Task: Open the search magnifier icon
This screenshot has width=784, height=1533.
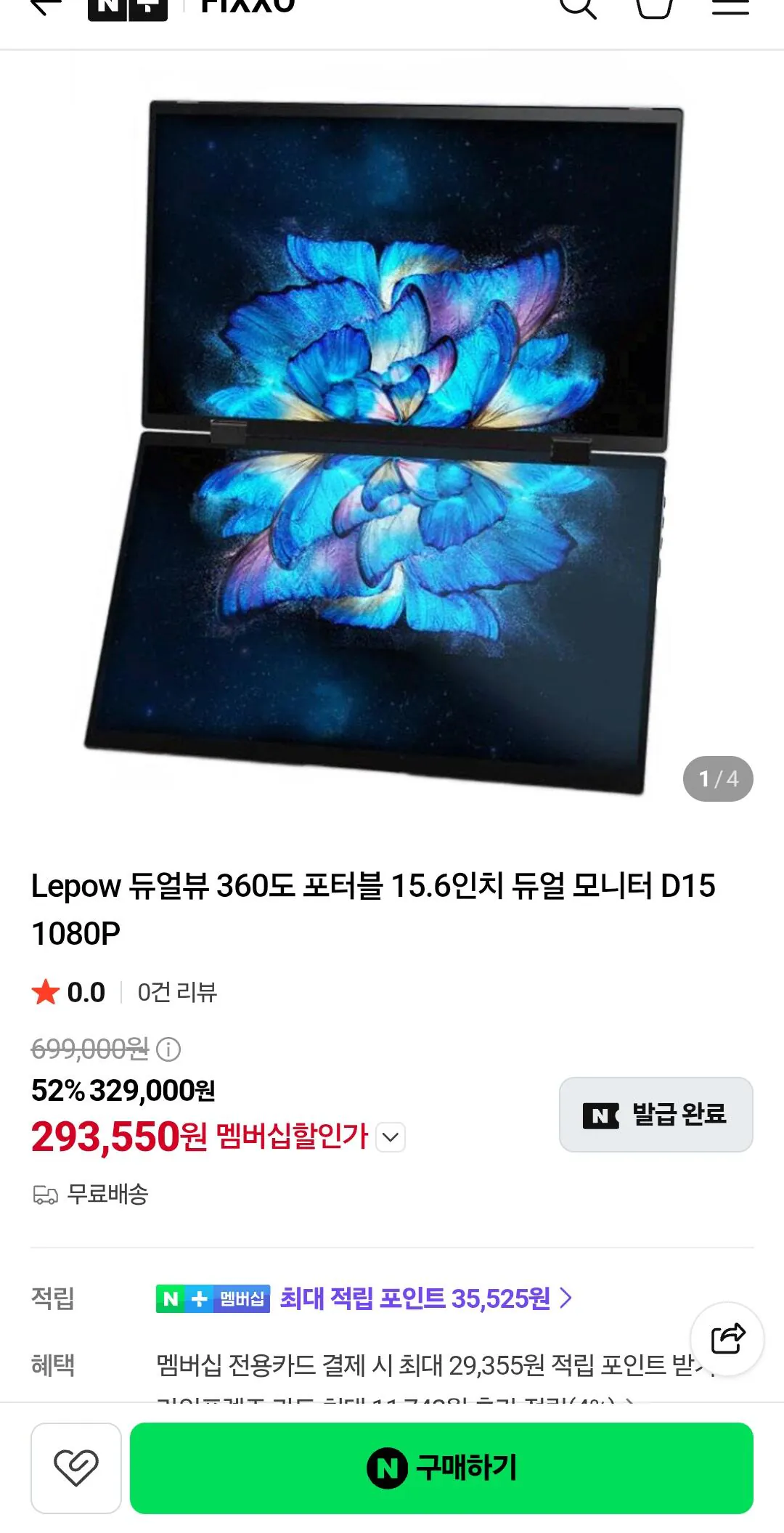Action: [578, 6]
